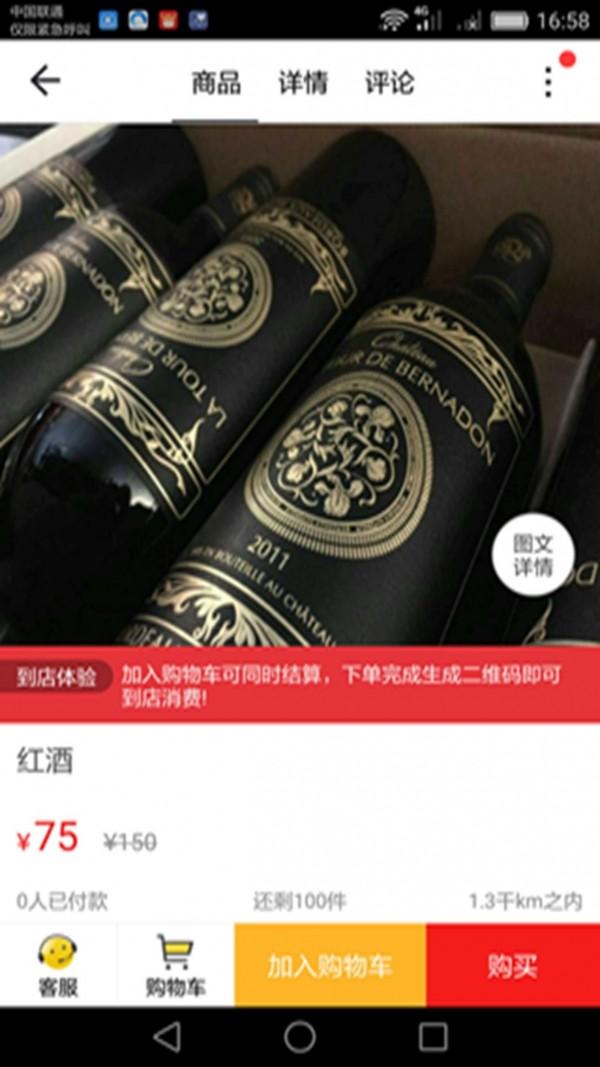600x1067 pixels.
Task: Switch to the 评论 tab
Action: 389,82
